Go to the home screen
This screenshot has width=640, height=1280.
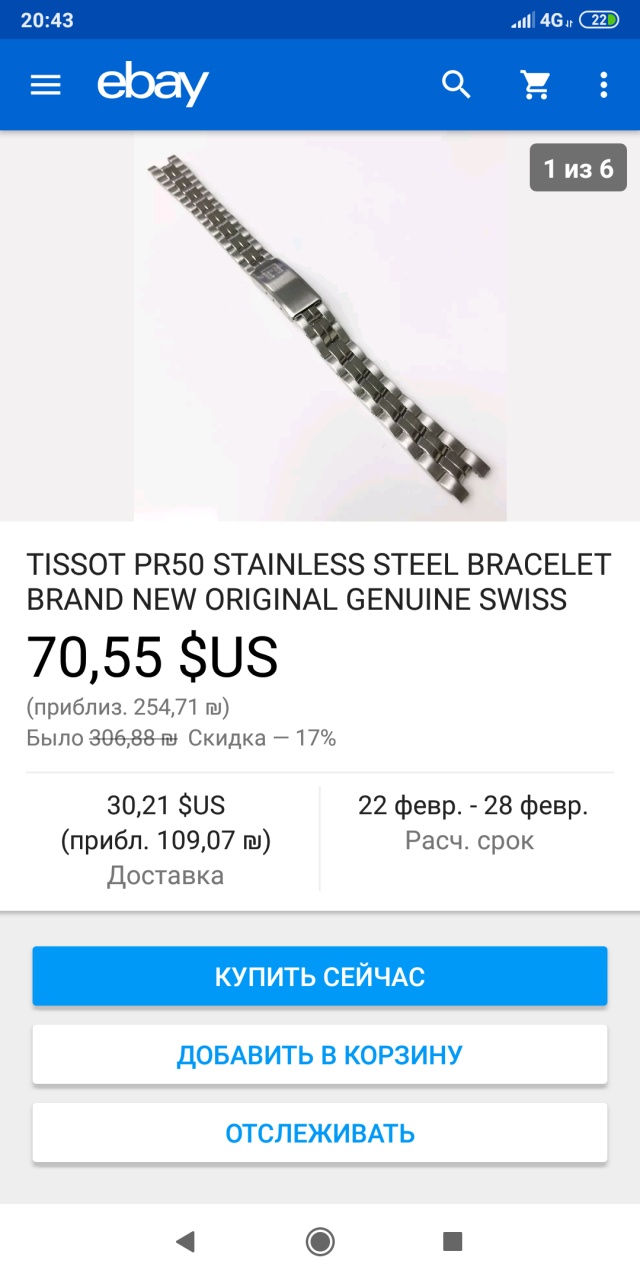click(x=320, y=1242)
